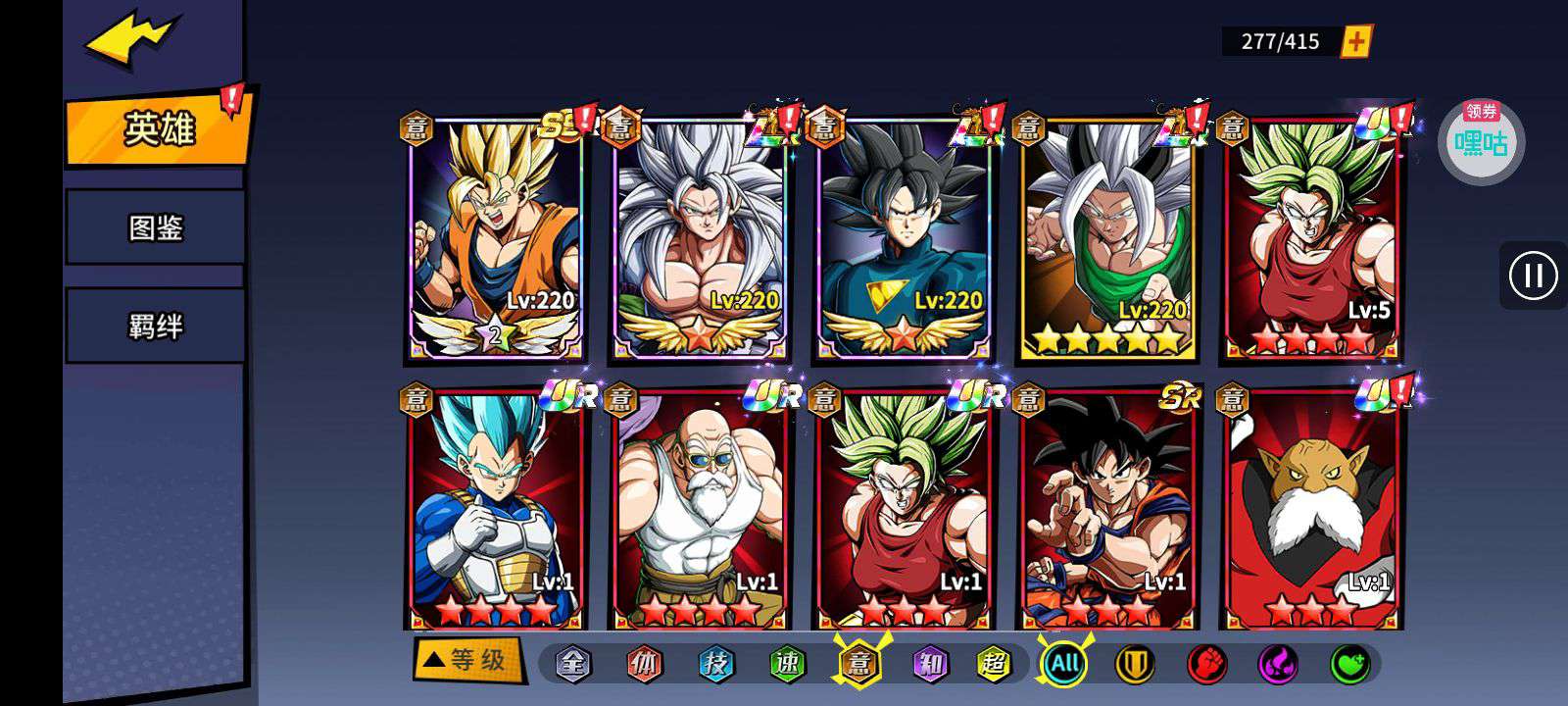Filter heroes by 知 type

pos(930,664)
